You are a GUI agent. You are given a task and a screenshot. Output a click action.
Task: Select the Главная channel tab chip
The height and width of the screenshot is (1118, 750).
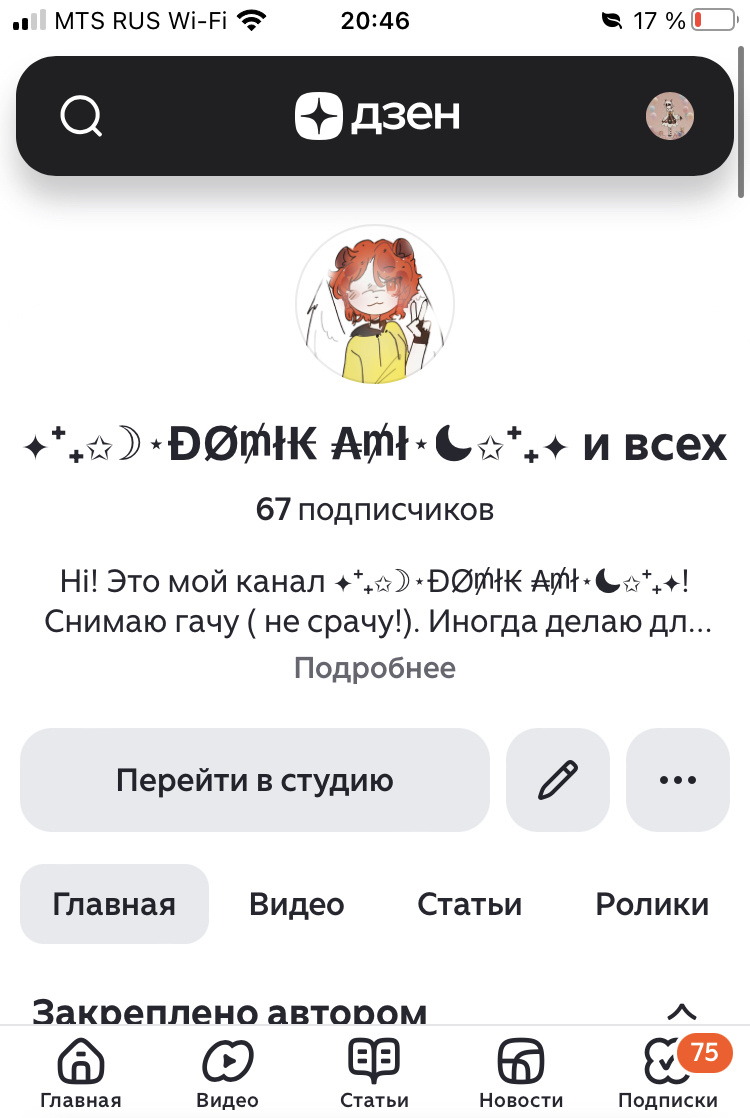[114, 904]
